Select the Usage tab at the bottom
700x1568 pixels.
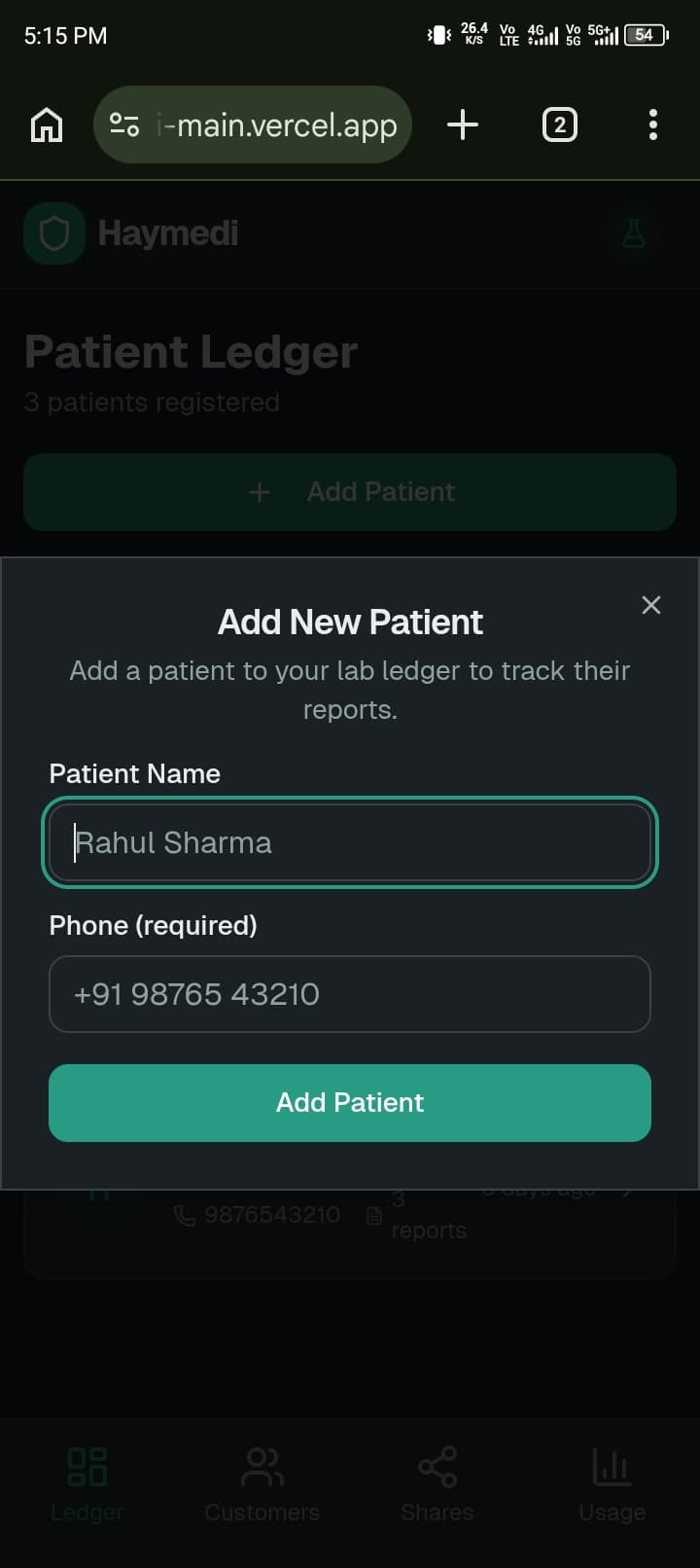click(x=612, y=1479)
